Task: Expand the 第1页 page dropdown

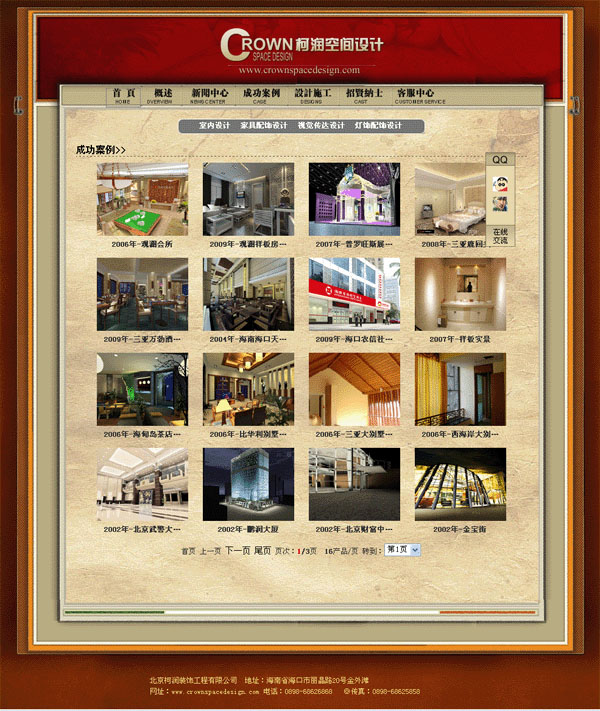Action: tap(403, 550)
